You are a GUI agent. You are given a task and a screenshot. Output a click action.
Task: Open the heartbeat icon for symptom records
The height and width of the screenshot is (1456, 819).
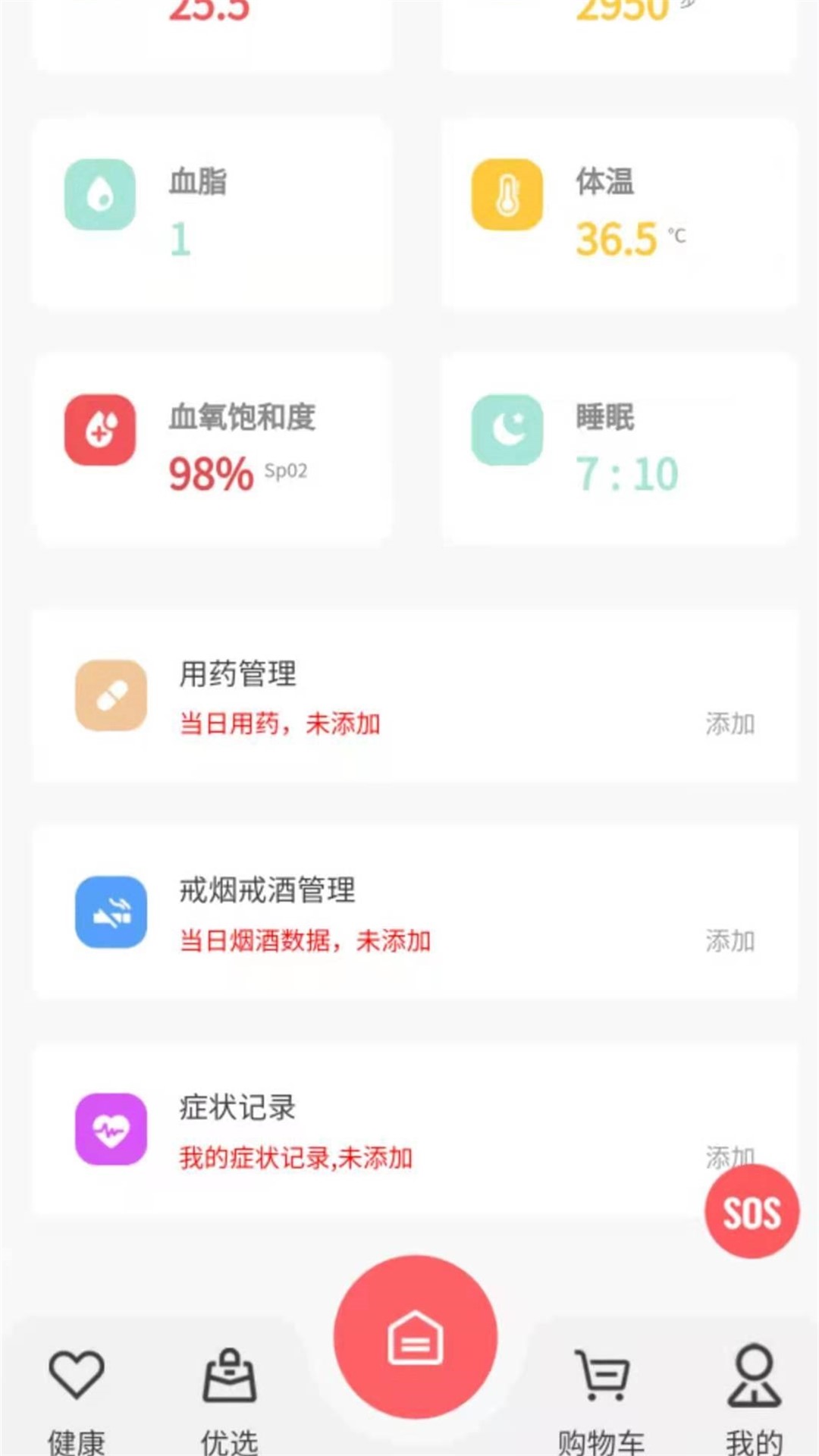click(x=110, y=1128)
